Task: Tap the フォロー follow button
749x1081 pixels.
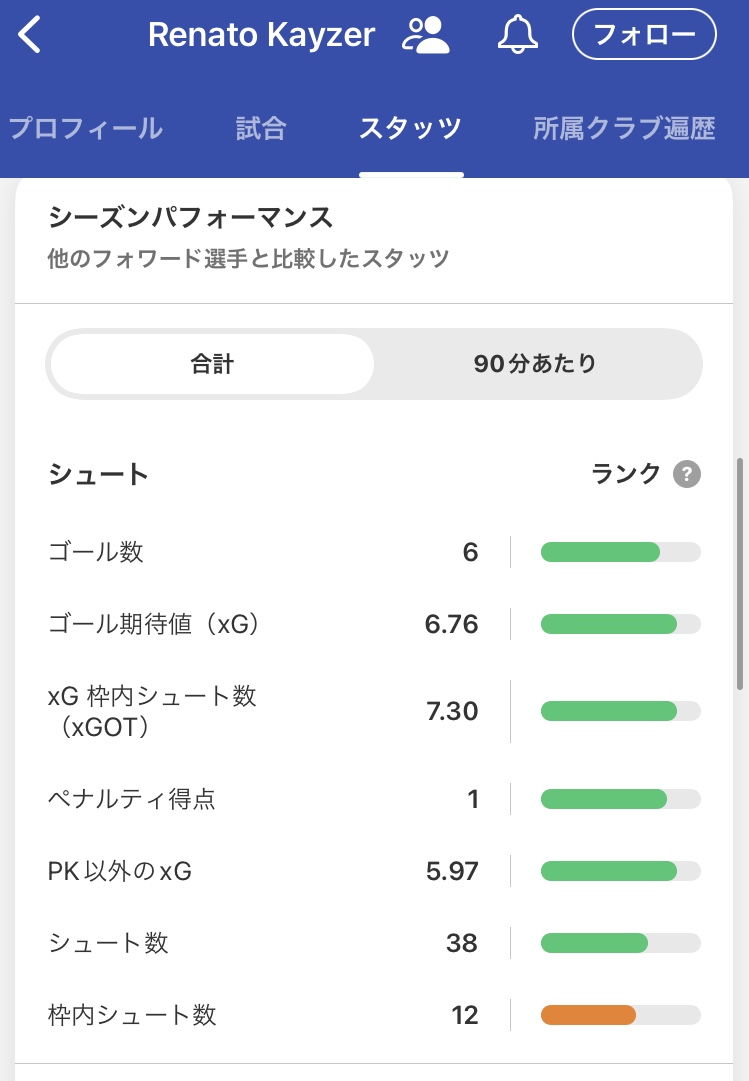Action: [x=644, y=36]
